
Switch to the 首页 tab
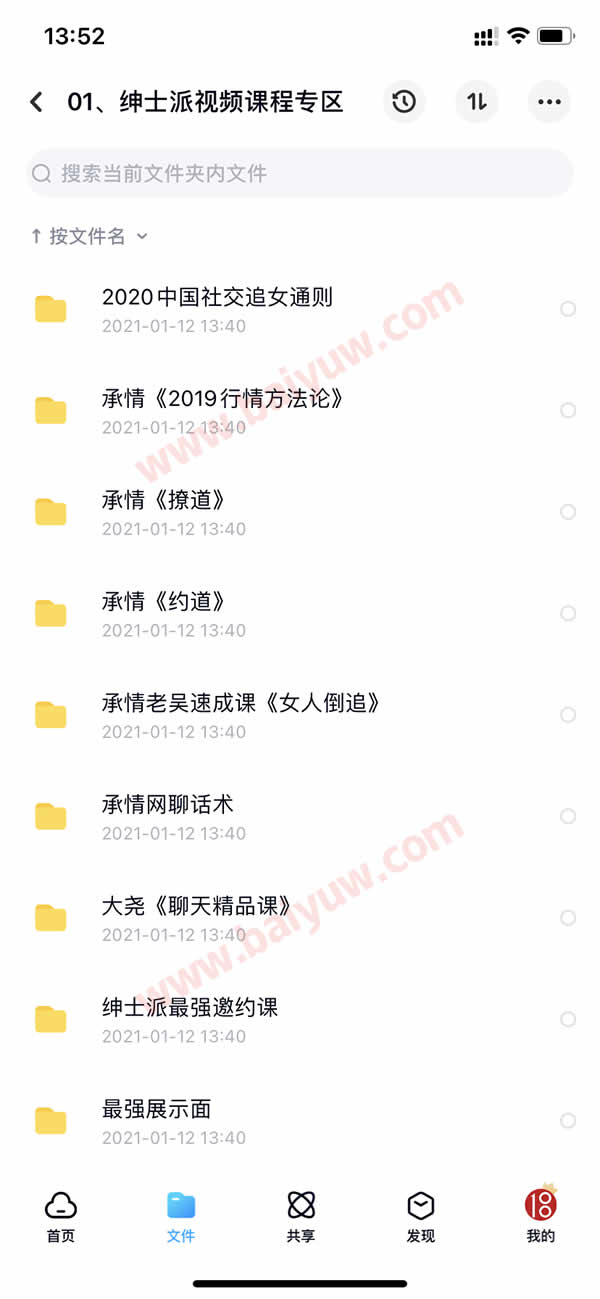click(x=61, y=1217)
